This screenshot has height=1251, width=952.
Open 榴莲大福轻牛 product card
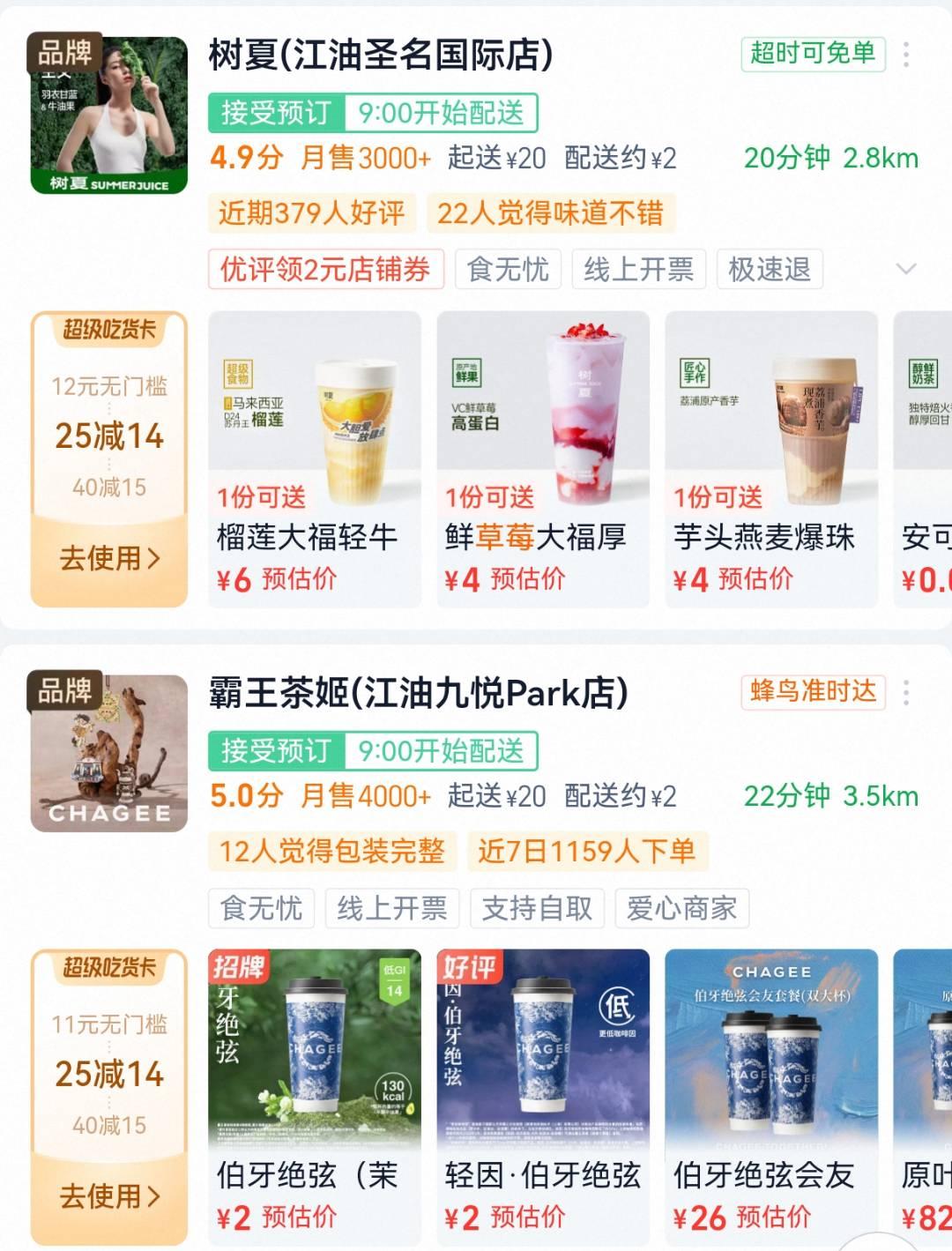pos(315,458)
